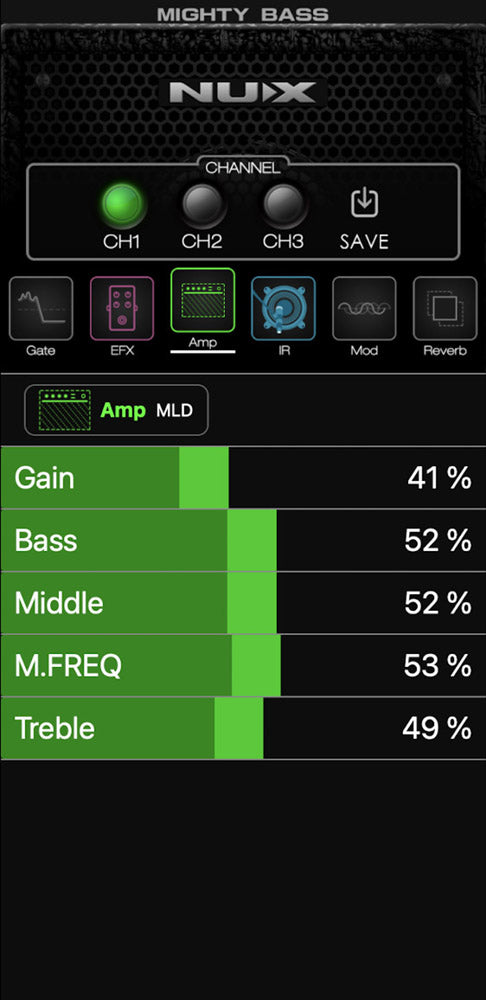Tap the Treble slider bar
The image size is (486, 1000).
(243, 728)
